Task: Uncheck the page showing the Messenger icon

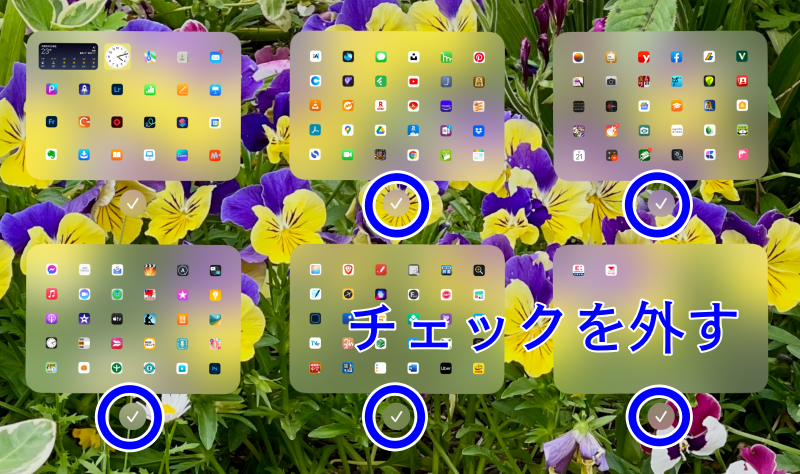Action: (x=133, y=415)
